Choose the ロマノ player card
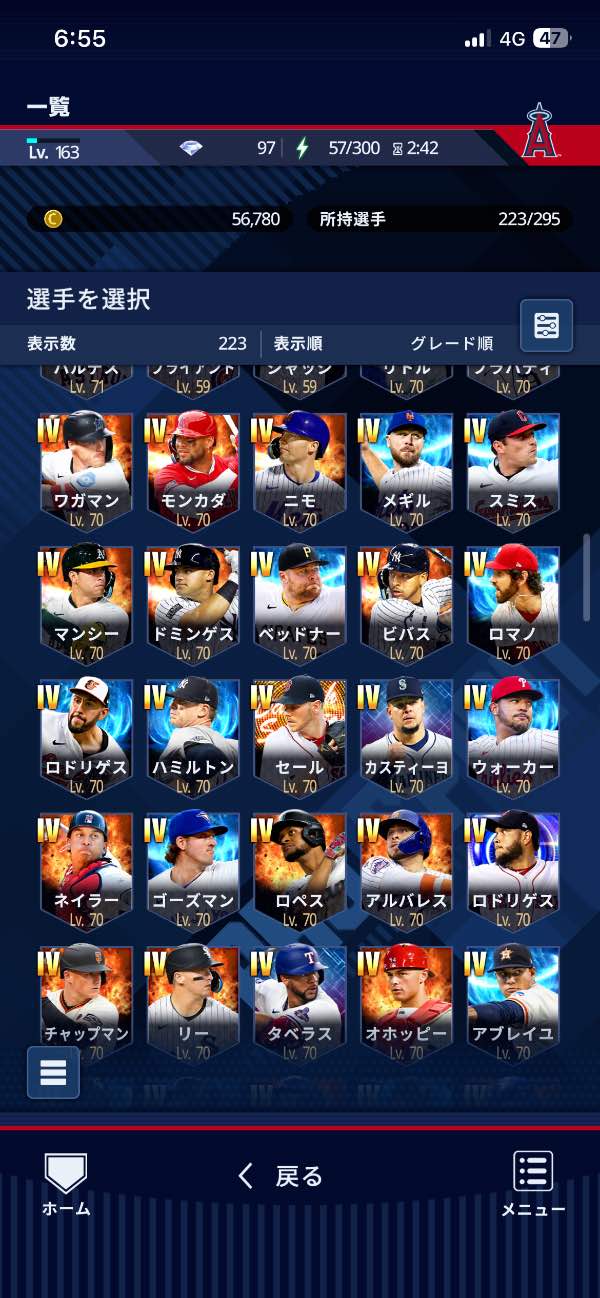 coord(513,602)
